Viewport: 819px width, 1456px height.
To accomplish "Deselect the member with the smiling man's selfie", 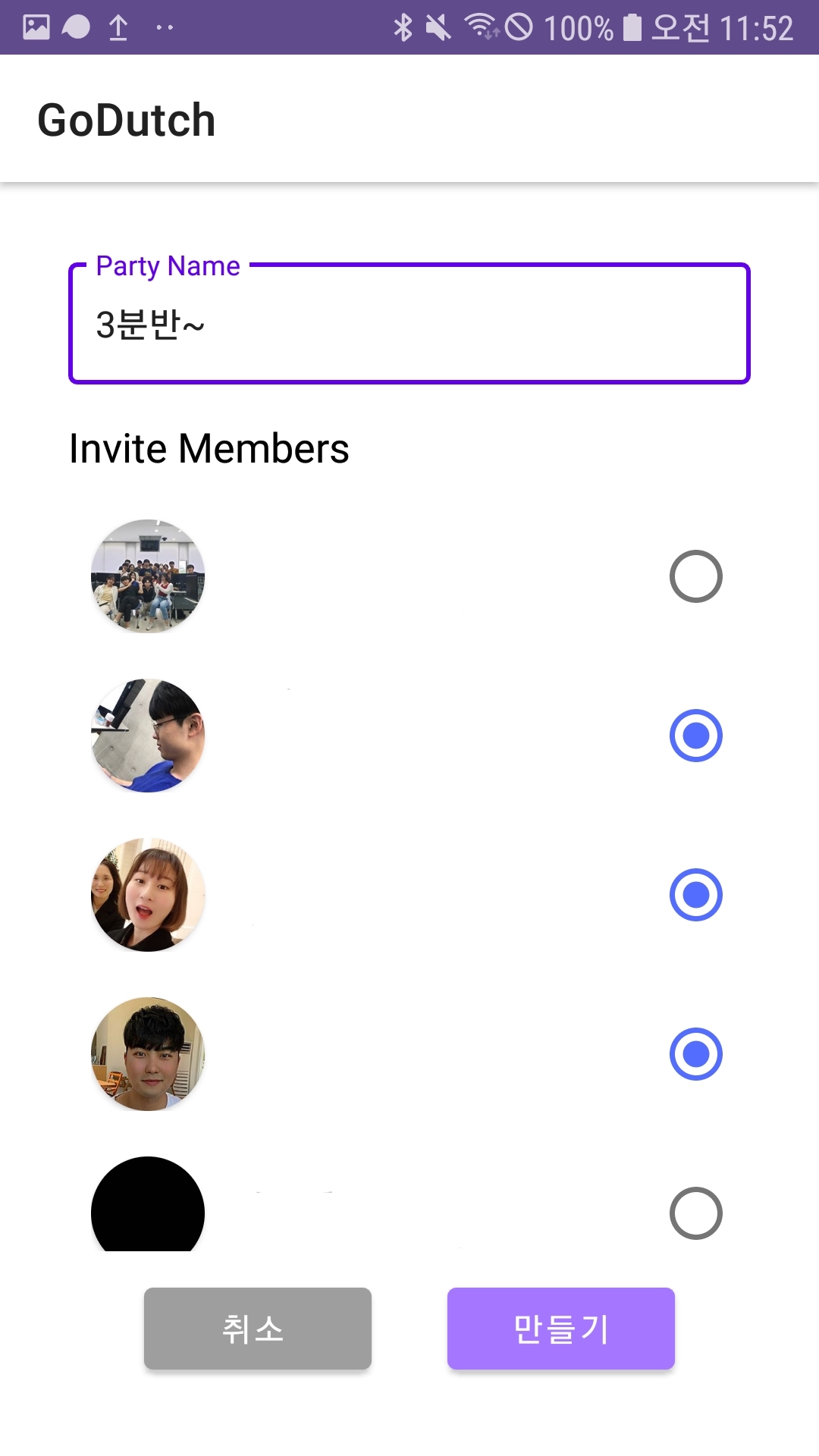I will click(x=695, y=1054).
